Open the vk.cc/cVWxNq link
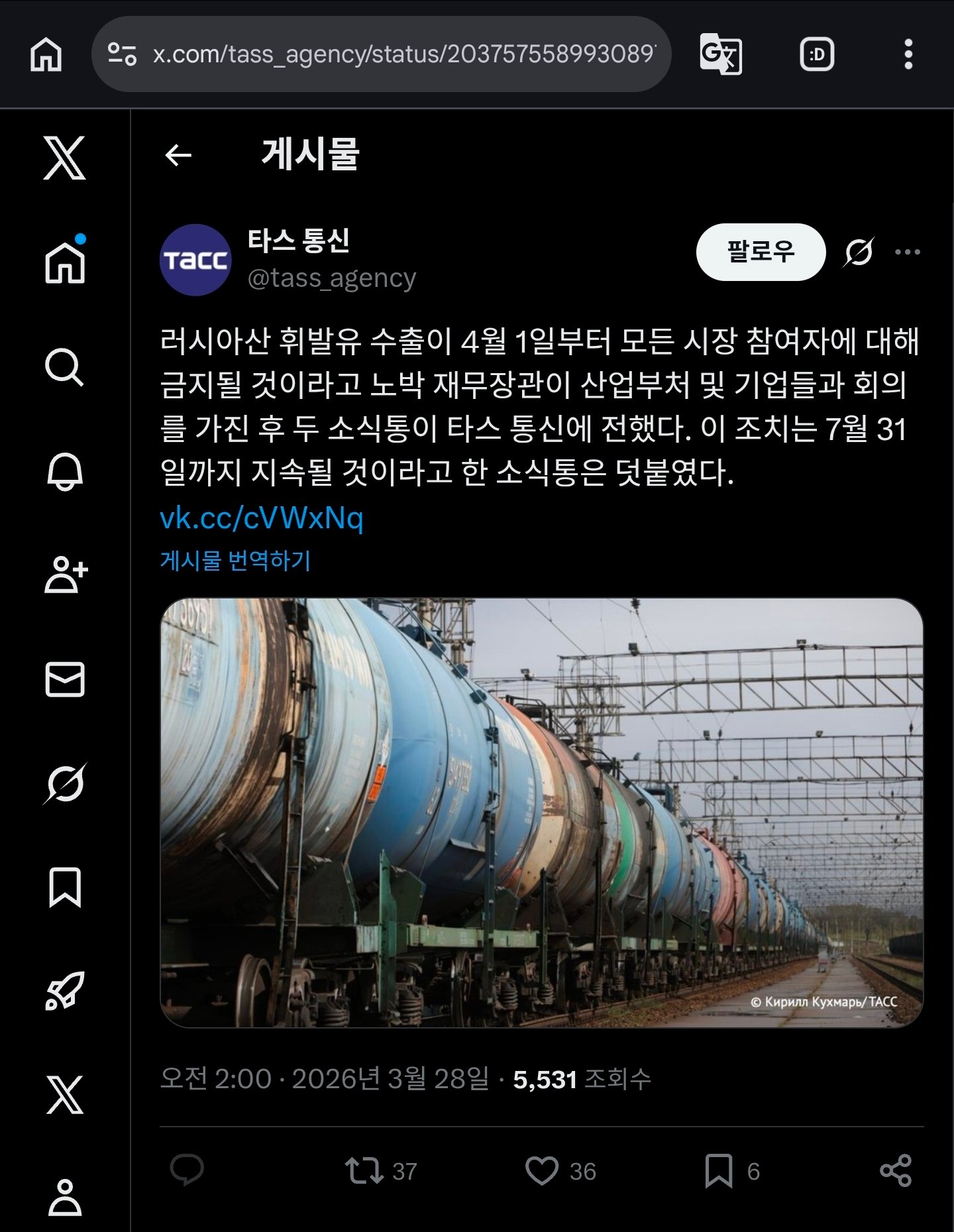 [x=262, y=518]
